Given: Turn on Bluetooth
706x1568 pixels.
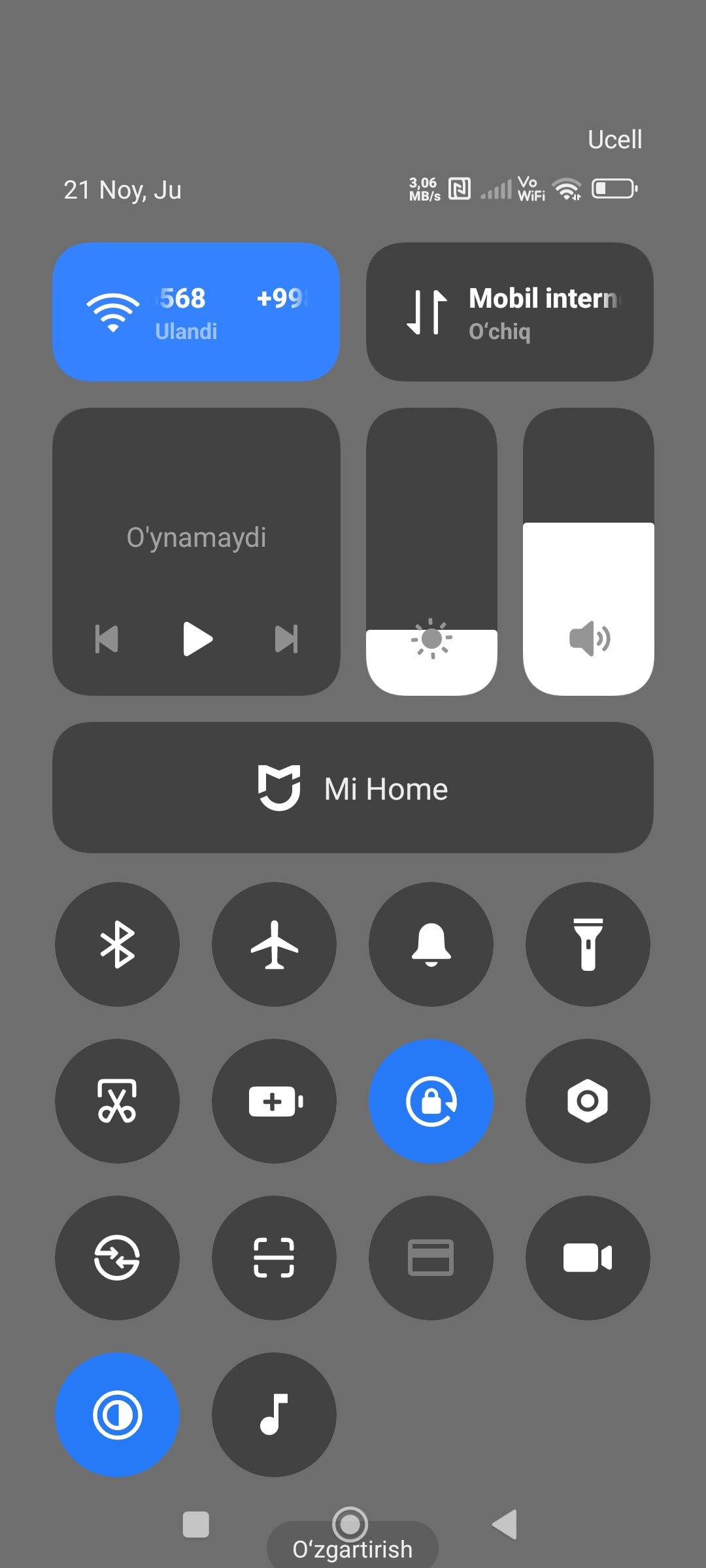Looking at the screenshot, I should [x=117, y=944].
